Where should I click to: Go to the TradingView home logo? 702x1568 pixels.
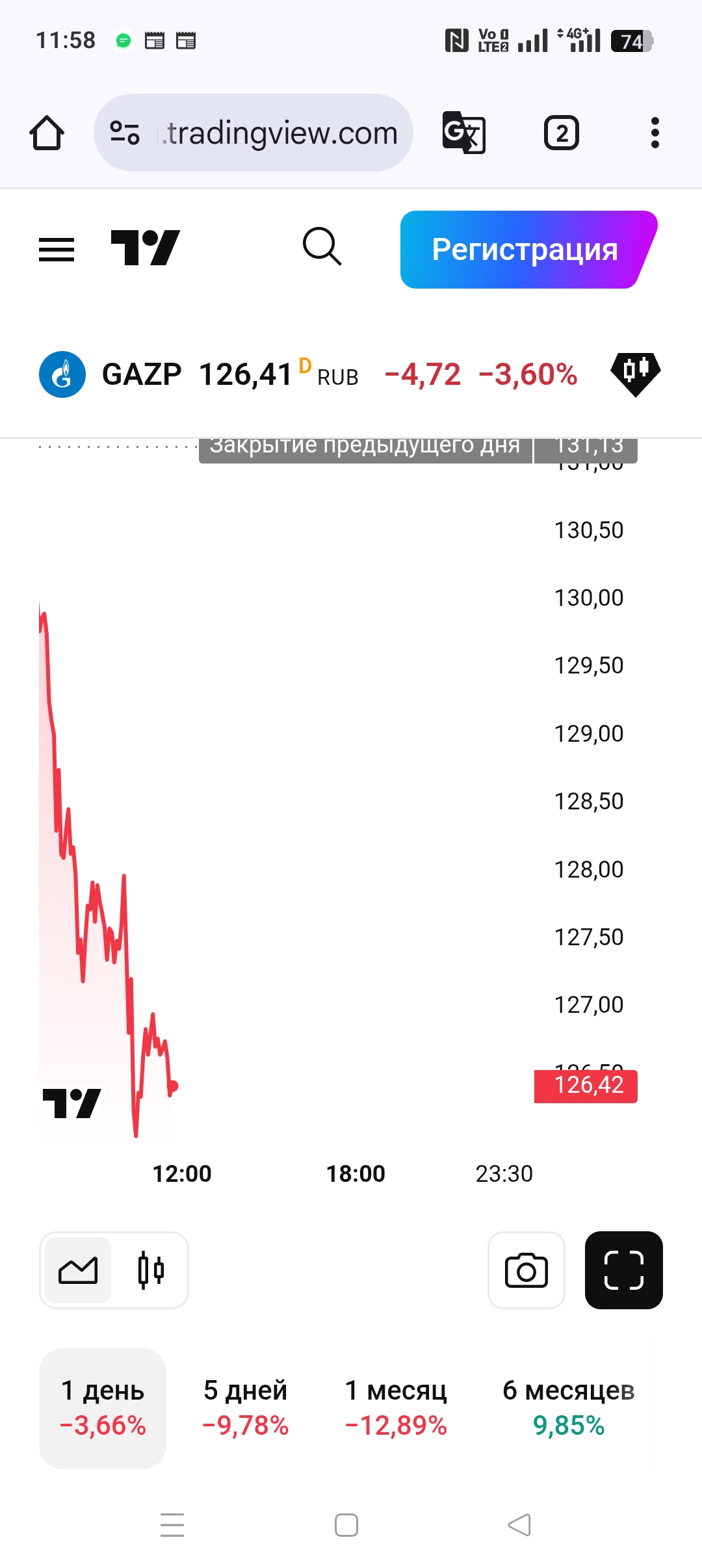[x=145, y=248]
